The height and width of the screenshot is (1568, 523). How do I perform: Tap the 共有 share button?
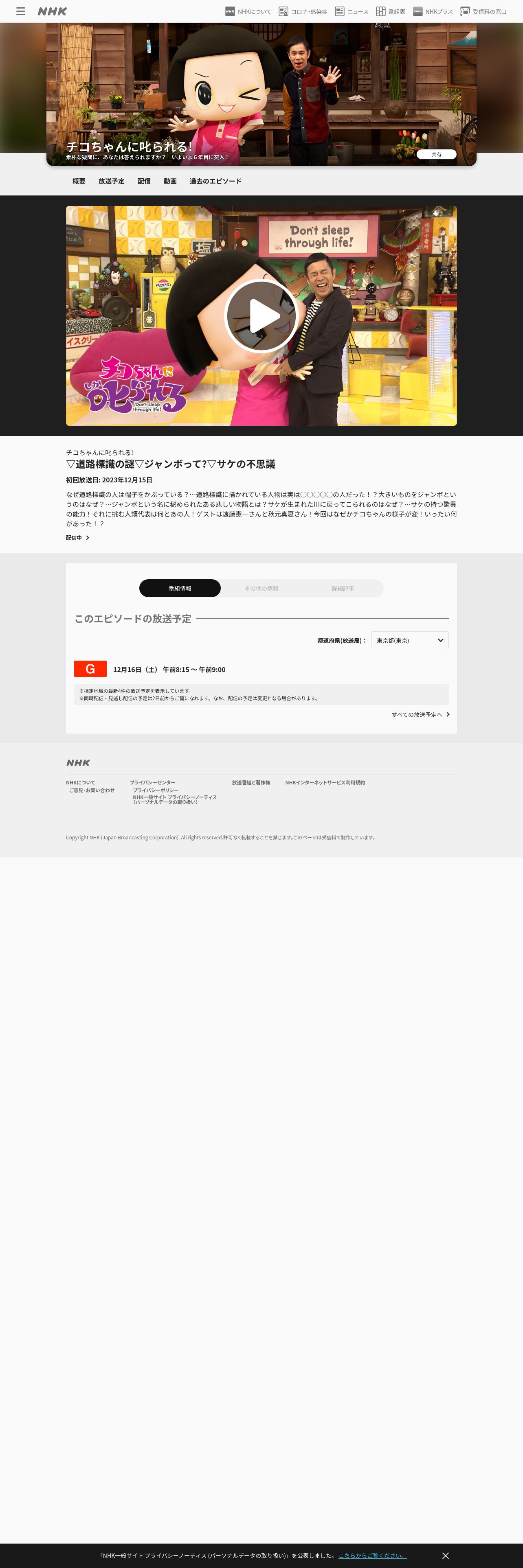[x=436, y=155]
